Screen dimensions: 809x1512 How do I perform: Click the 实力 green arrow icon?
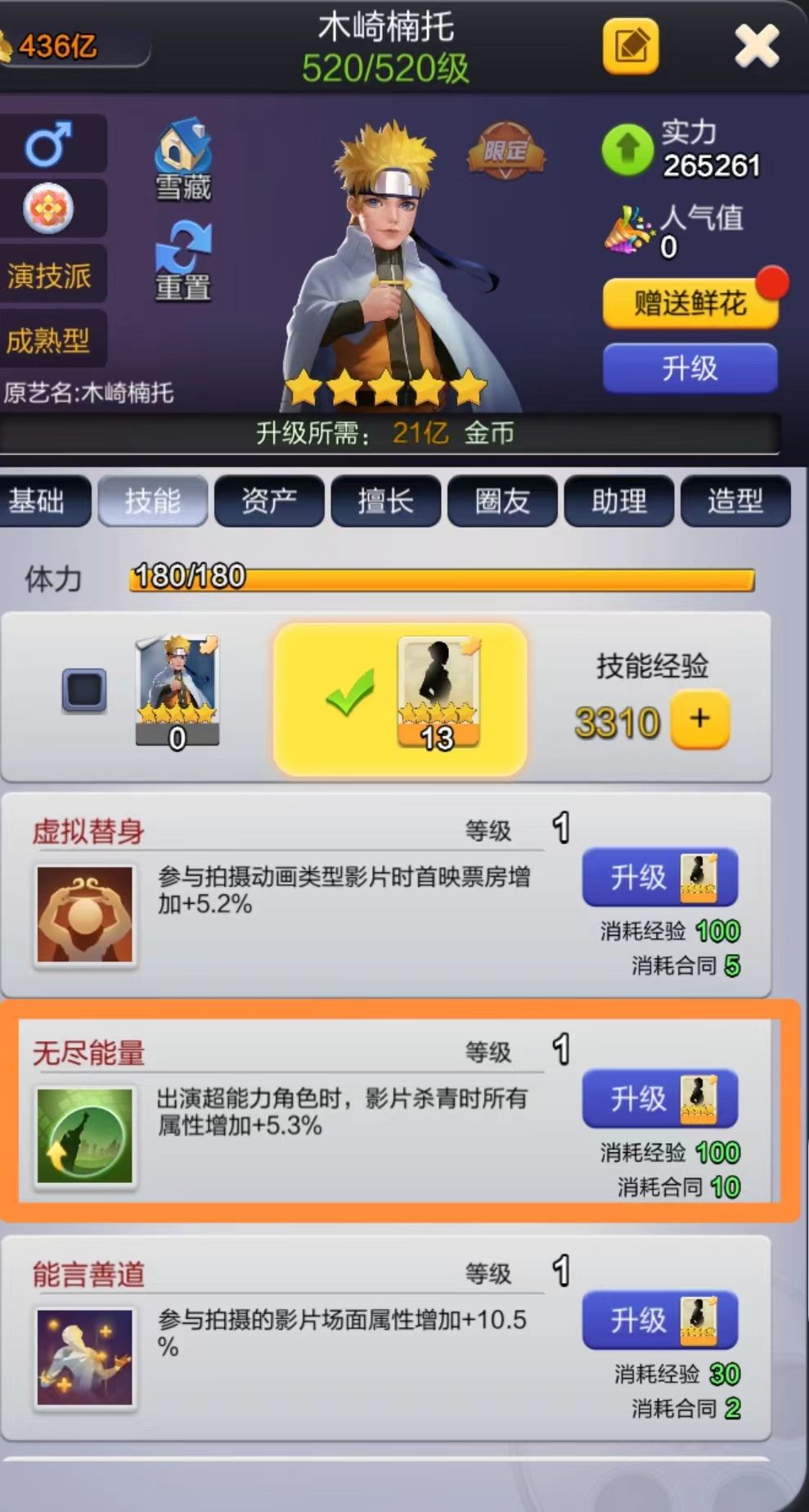click(x=627, y=147)
